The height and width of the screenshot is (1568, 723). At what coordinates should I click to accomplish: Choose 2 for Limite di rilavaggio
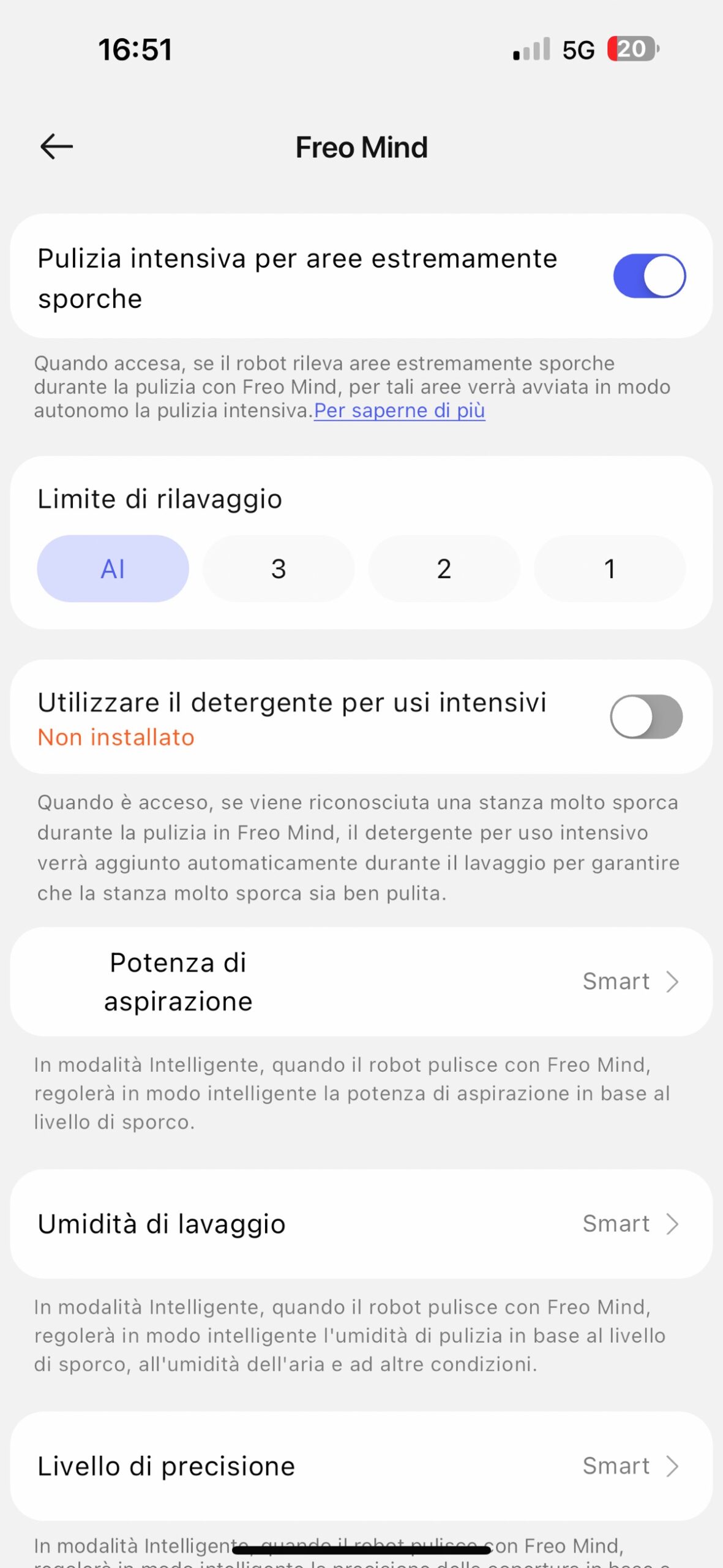pyautogui.click(x=444, y=569)
